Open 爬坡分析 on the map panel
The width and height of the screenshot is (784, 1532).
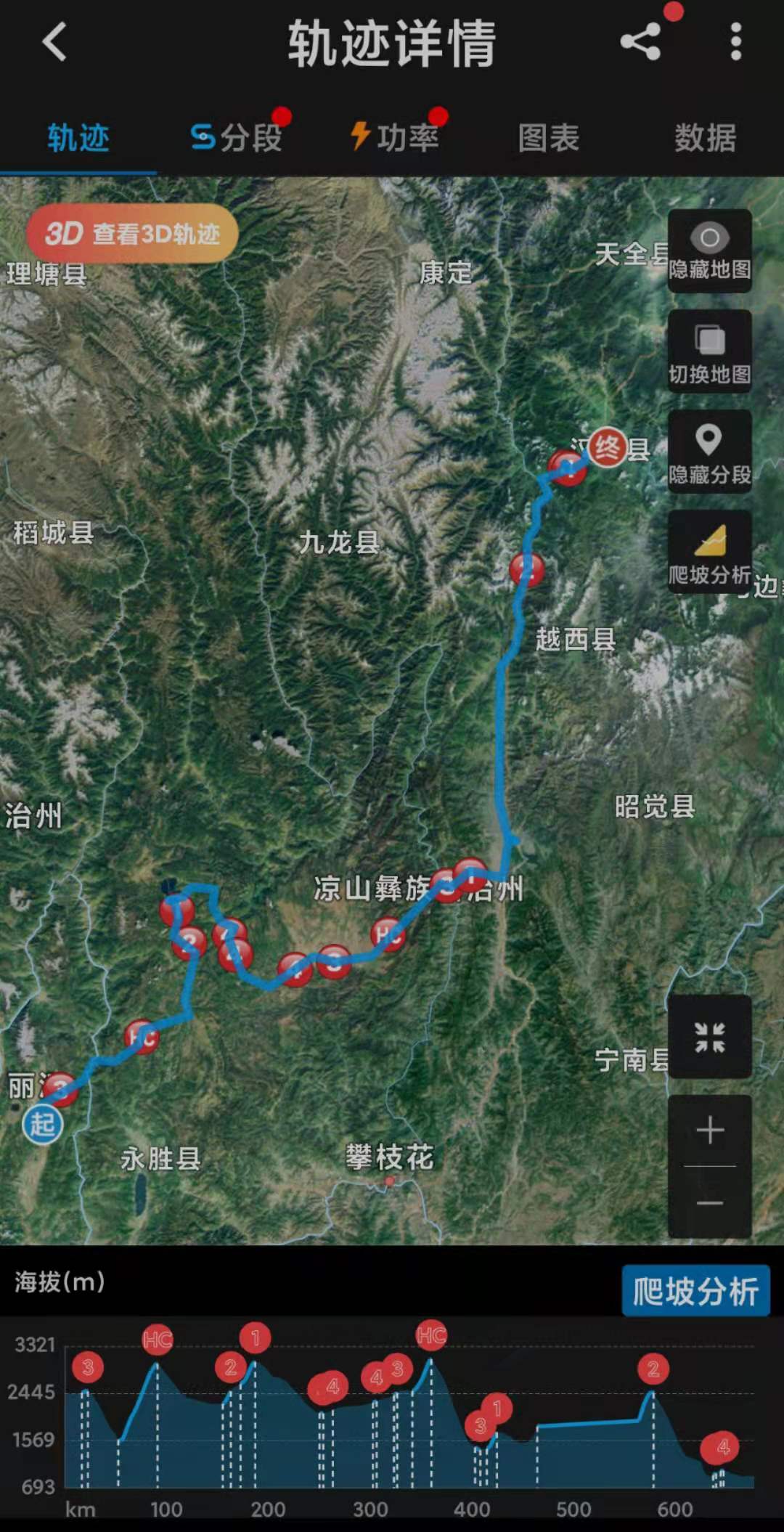coord(709,553)
